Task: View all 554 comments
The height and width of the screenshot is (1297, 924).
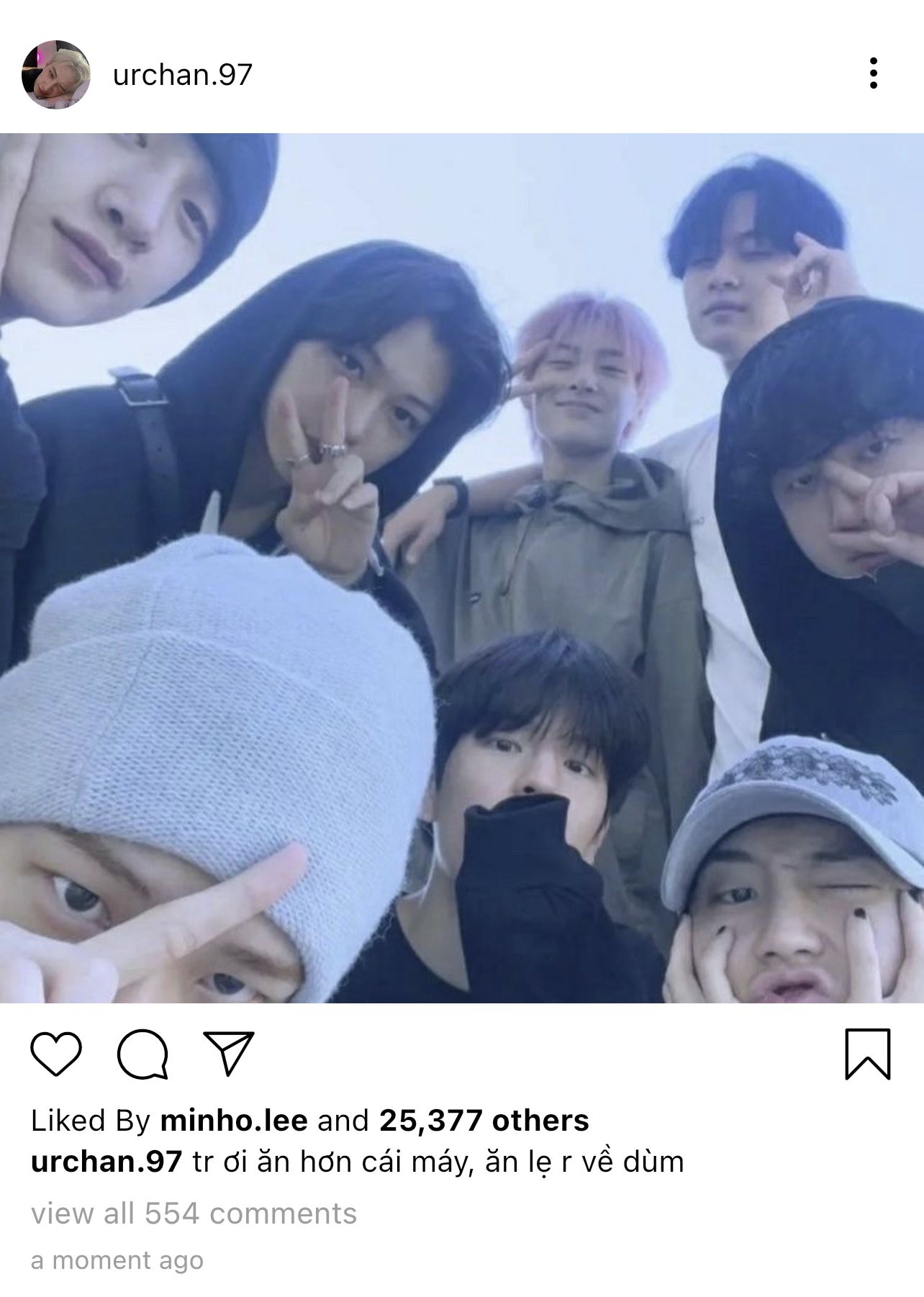Action: coord(194,1214)
